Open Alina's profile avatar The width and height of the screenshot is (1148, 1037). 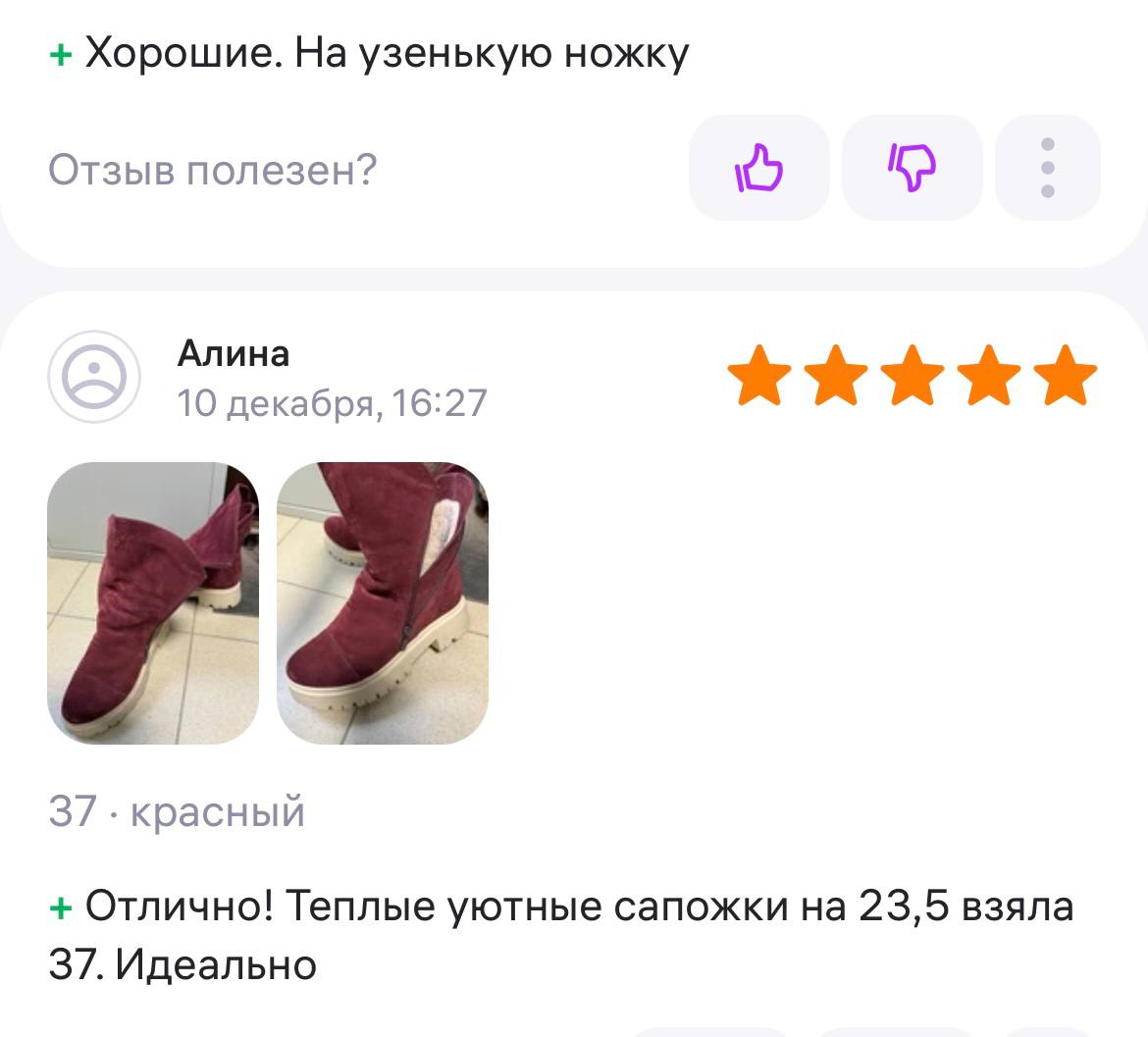click(94, 377)
